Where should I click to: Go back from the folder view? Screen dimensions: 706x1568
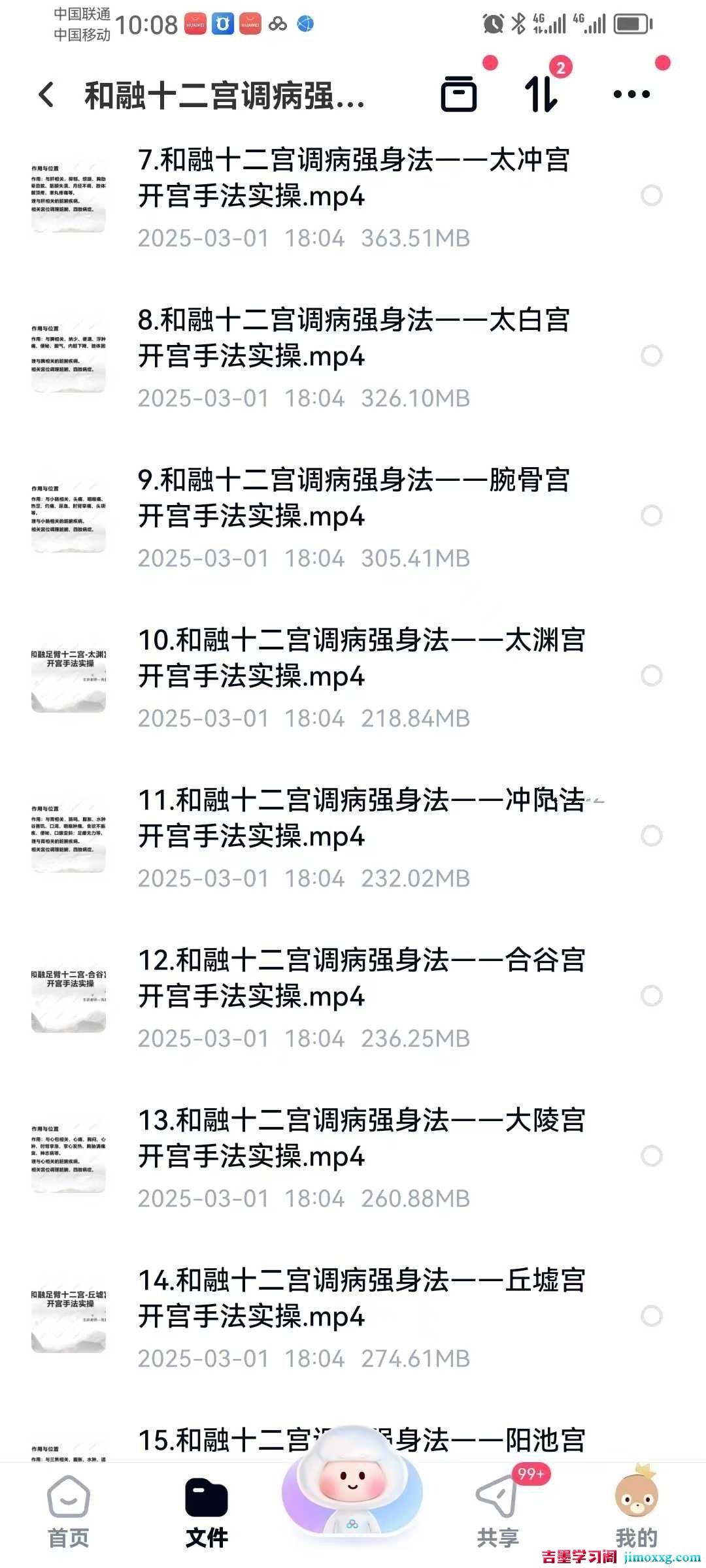tap(46, 95)
